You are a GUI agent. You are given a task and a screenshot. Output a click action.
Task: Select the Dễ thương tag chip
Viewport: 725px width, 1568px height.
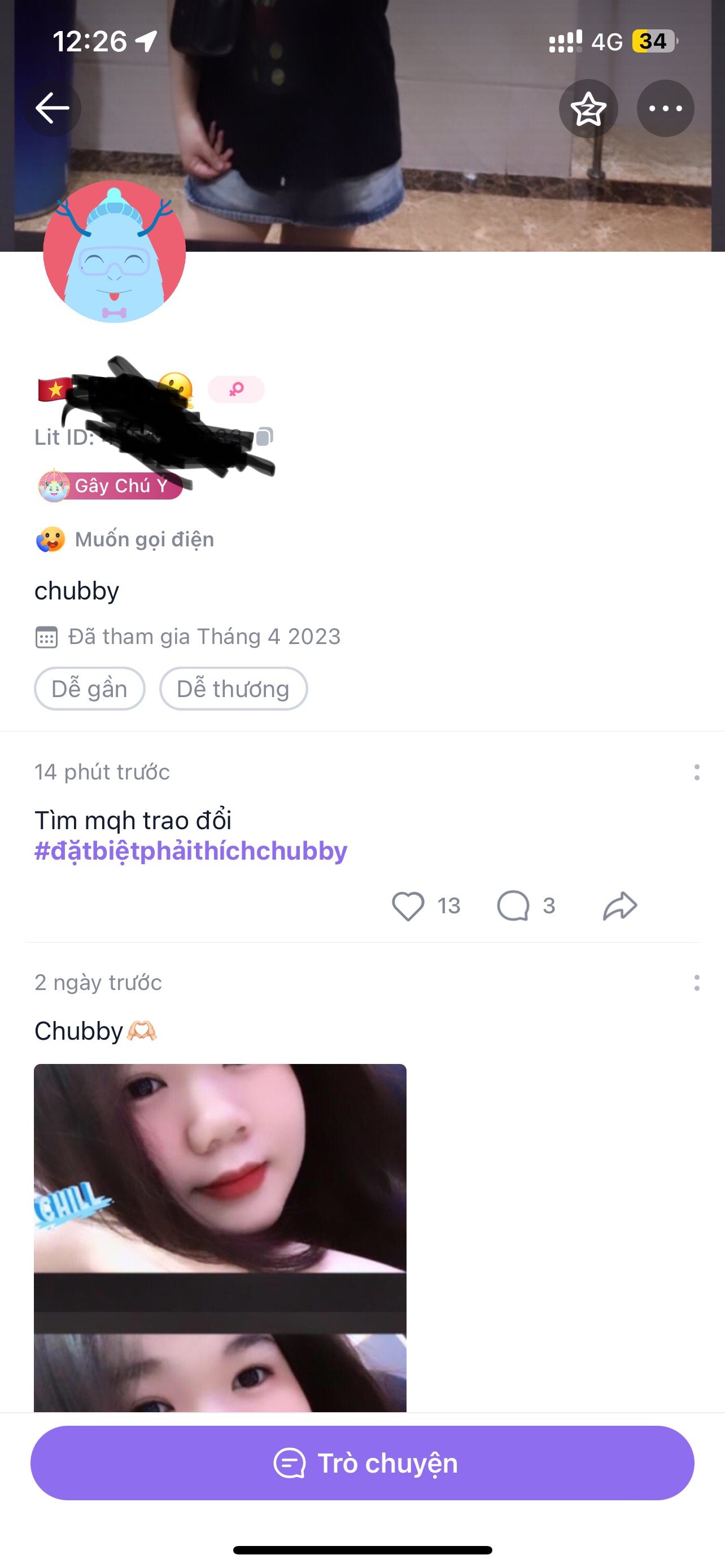pyautogui.click(x=233, y=689)
